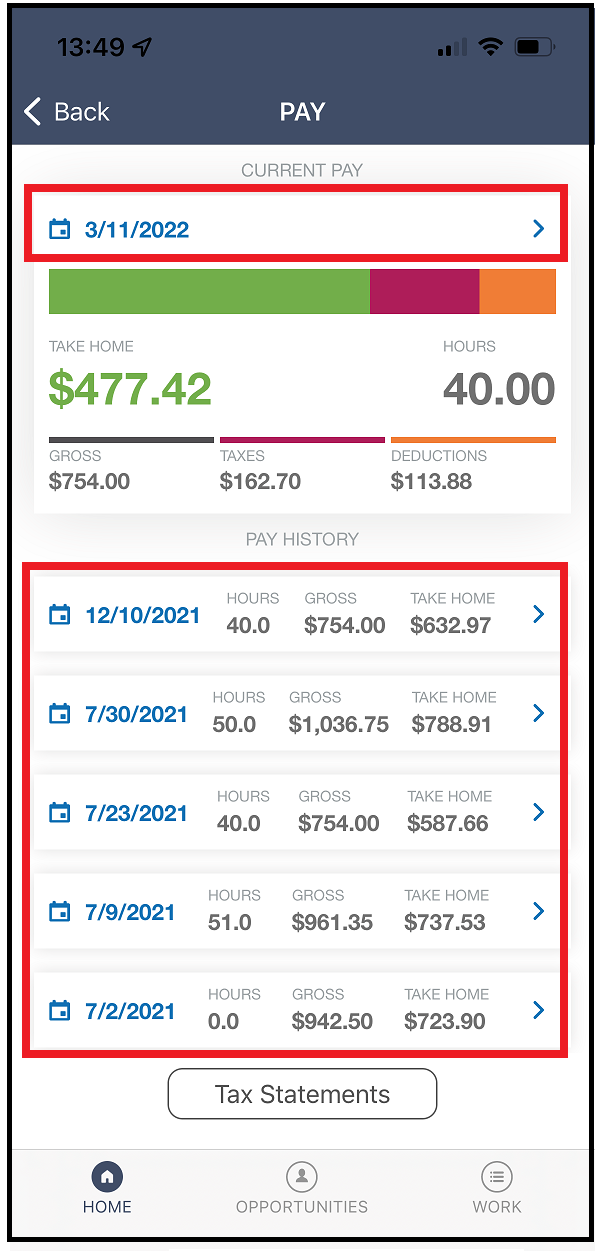The image size is (605, 1251).
Task: Open the 12/10/2021 pay history entry
Action: point(297,614)
